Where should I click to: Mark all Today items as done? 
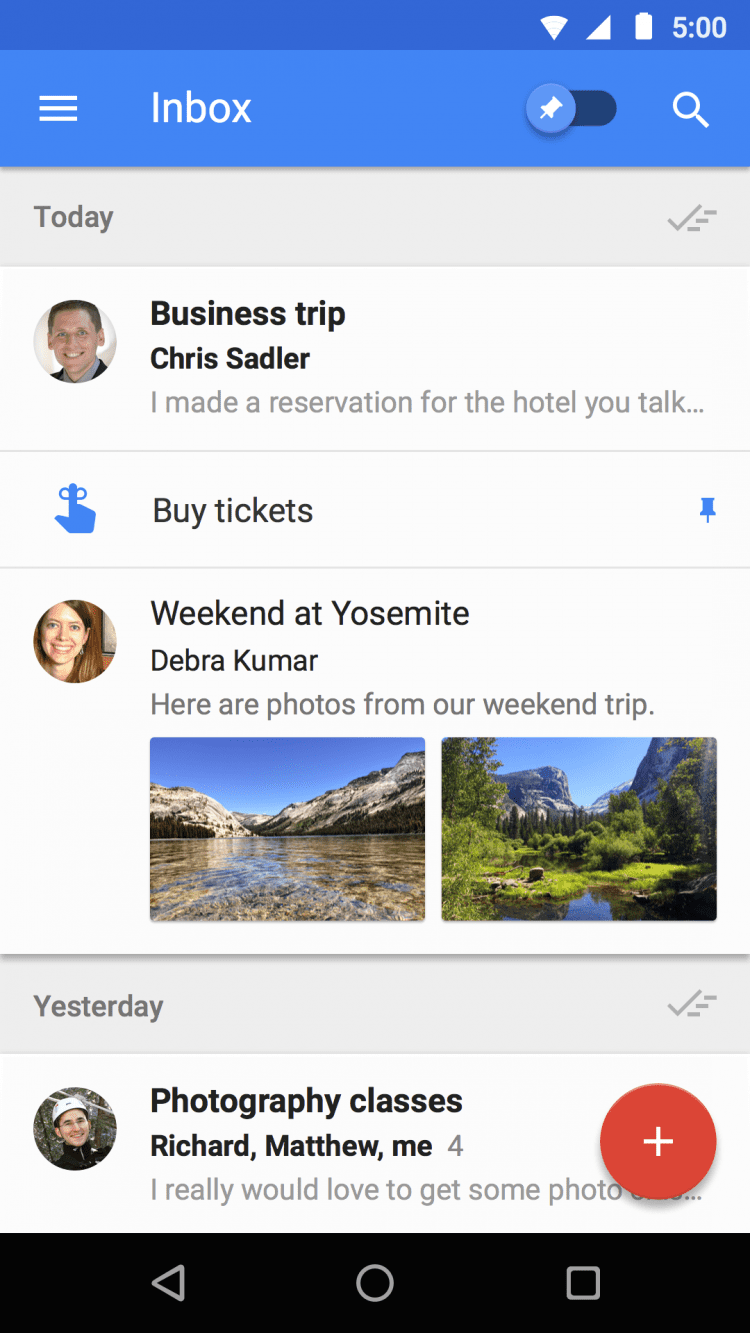(692, 217)
